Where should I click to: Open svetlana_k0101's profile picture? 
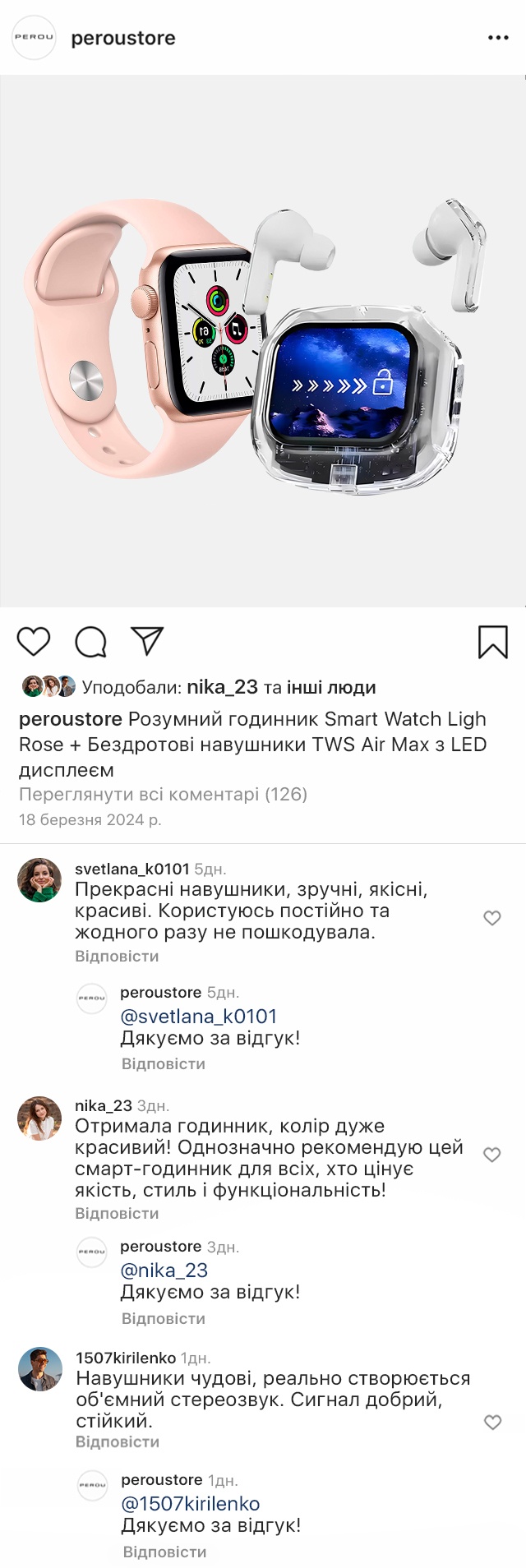click(x=39, y=880)
